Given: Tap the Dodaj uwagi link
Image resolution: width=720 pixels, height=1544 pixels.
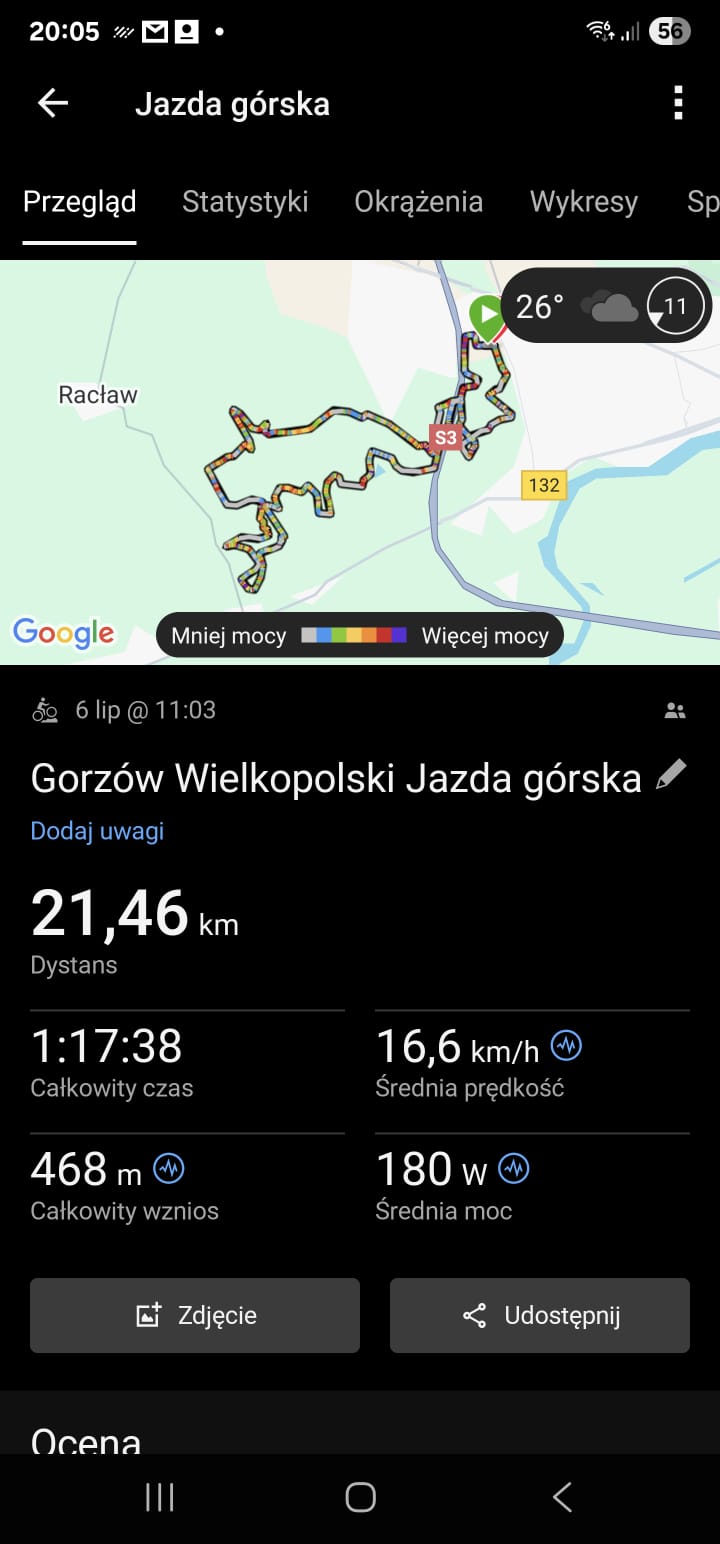Looking at the screenshot, I should click(x=97, y=831).
